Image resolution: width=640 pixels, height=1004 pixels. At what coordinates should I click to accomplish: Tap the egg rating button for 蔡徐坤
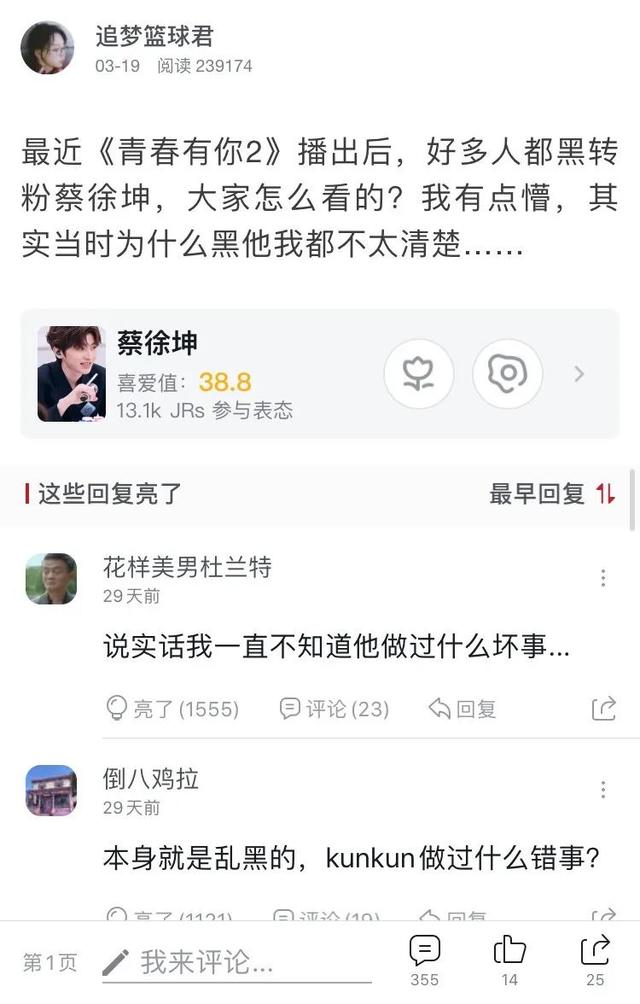[x=507, y=374]
